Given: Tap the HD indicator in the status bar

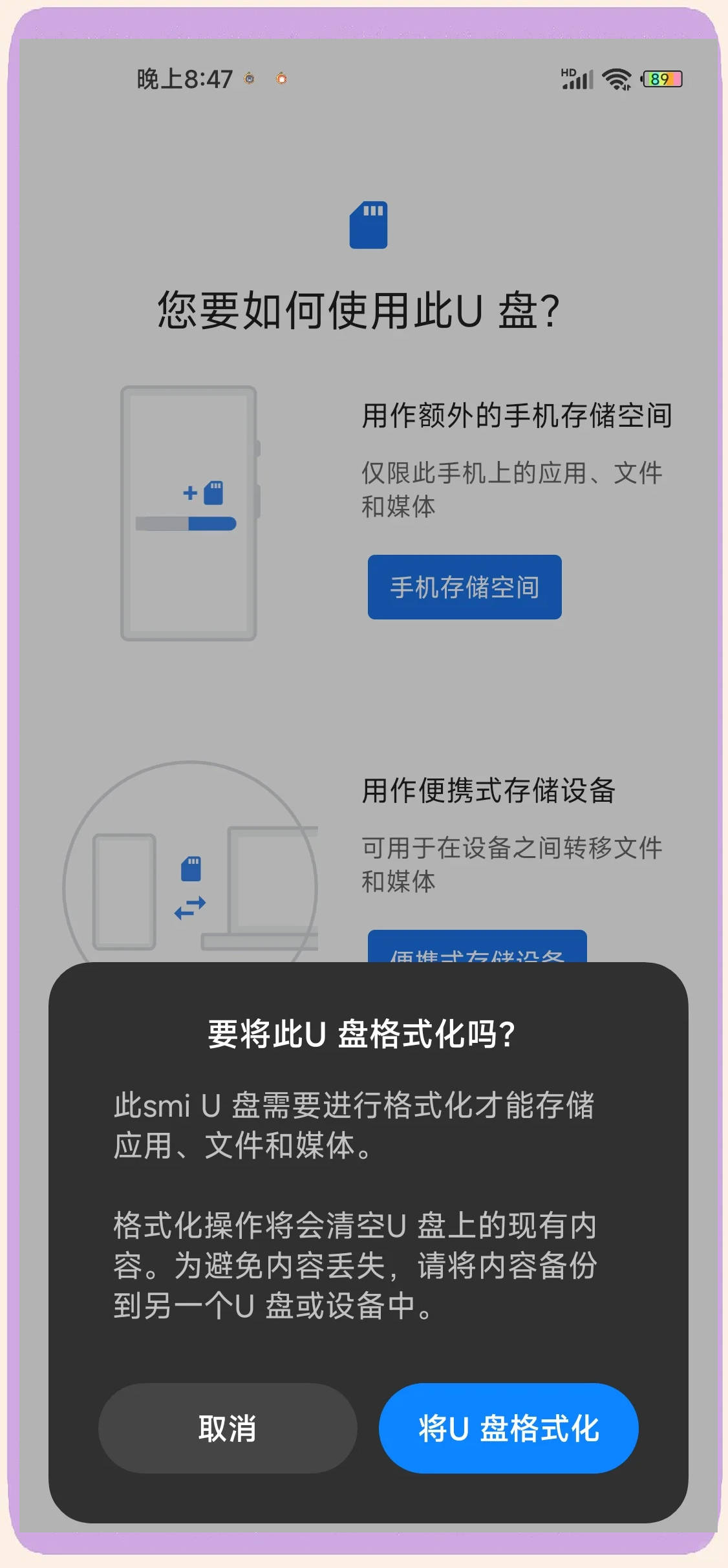Looking at the screenshot, I should (568, 71).
